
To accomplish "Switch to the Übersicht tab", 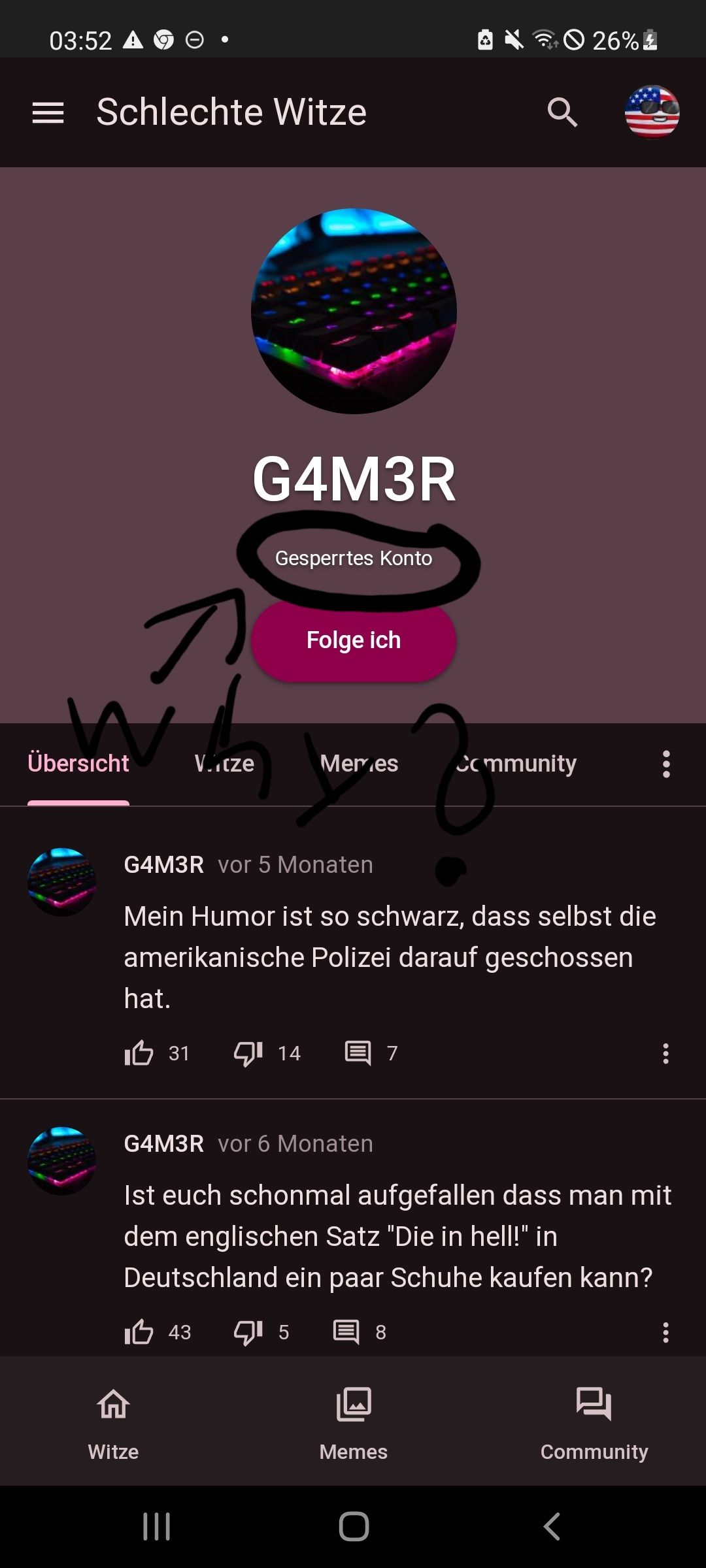I will point(78,763).
